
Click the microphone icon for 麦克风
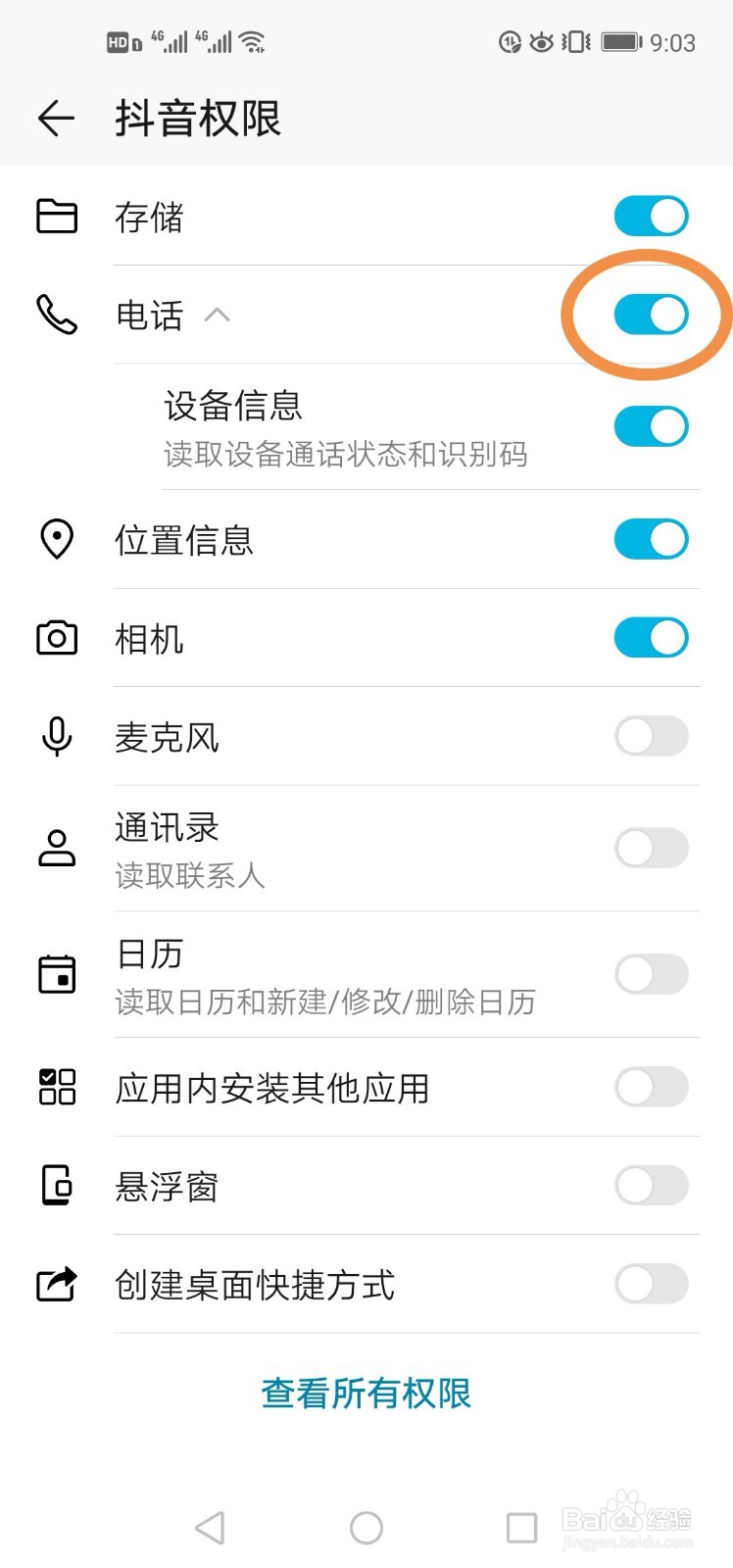[x=56, y=737]
